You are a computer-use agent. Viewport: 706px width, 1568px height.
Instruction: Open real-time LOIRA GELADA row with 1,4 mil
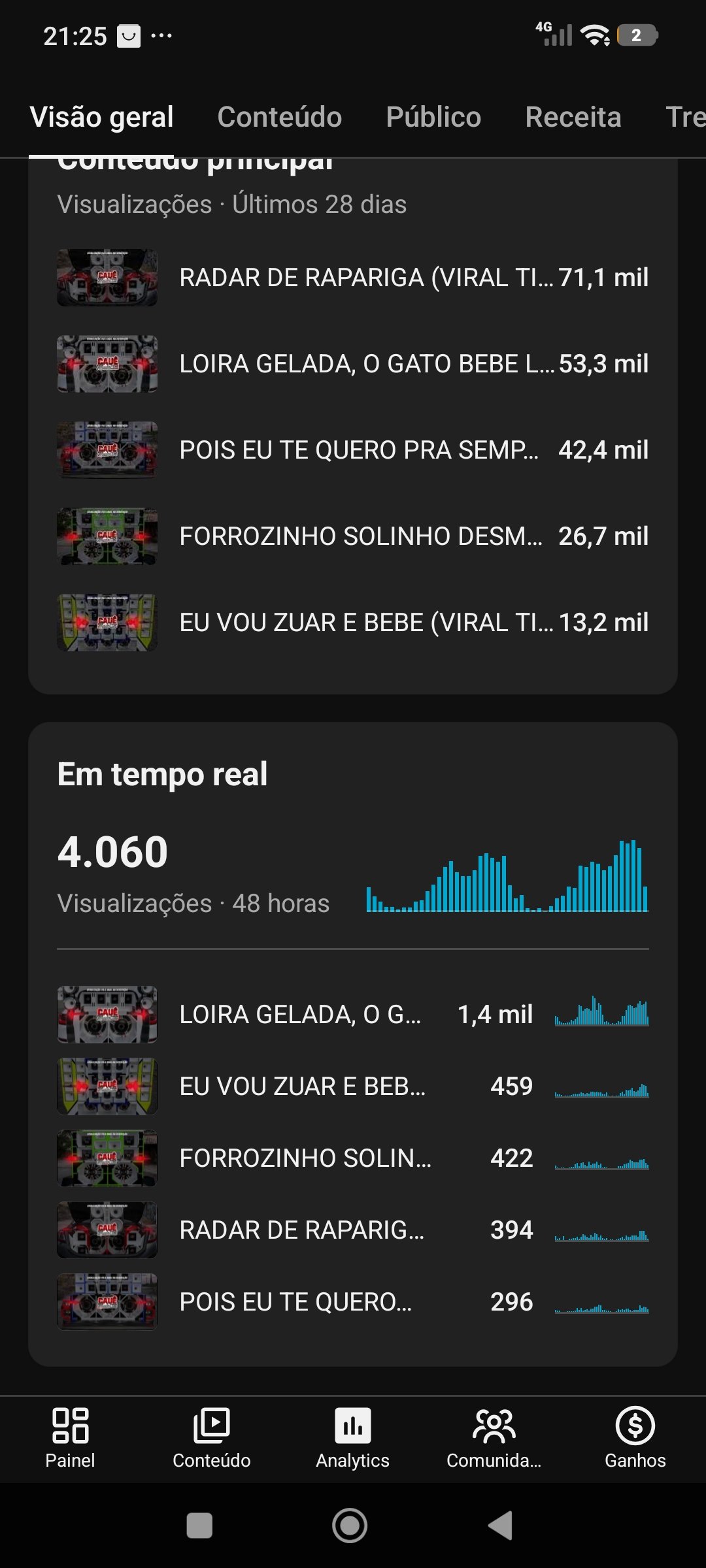click(x=353, y=1015)
